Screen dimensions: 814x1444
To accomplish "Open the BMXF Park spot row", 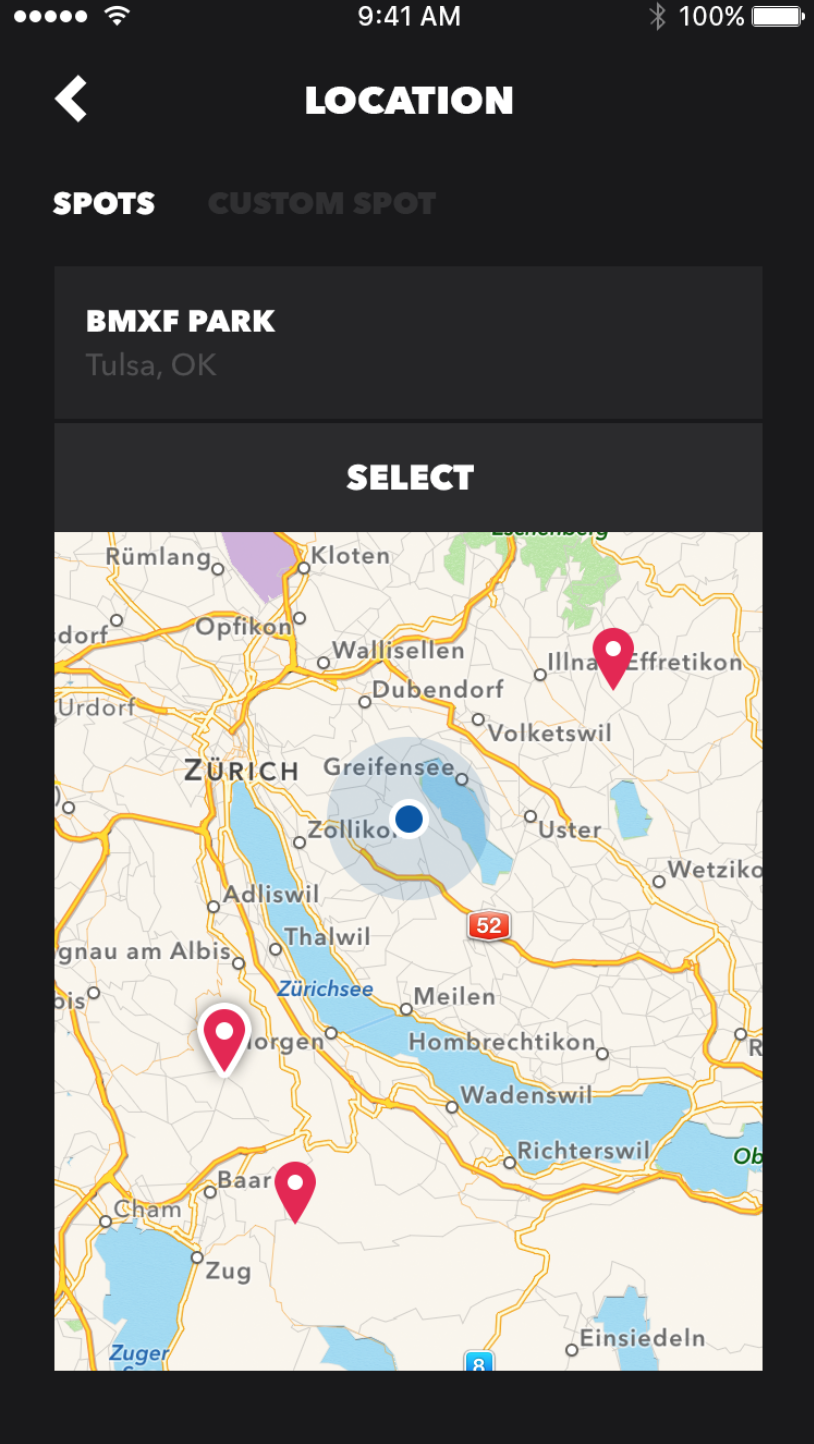I will (408, 343).
